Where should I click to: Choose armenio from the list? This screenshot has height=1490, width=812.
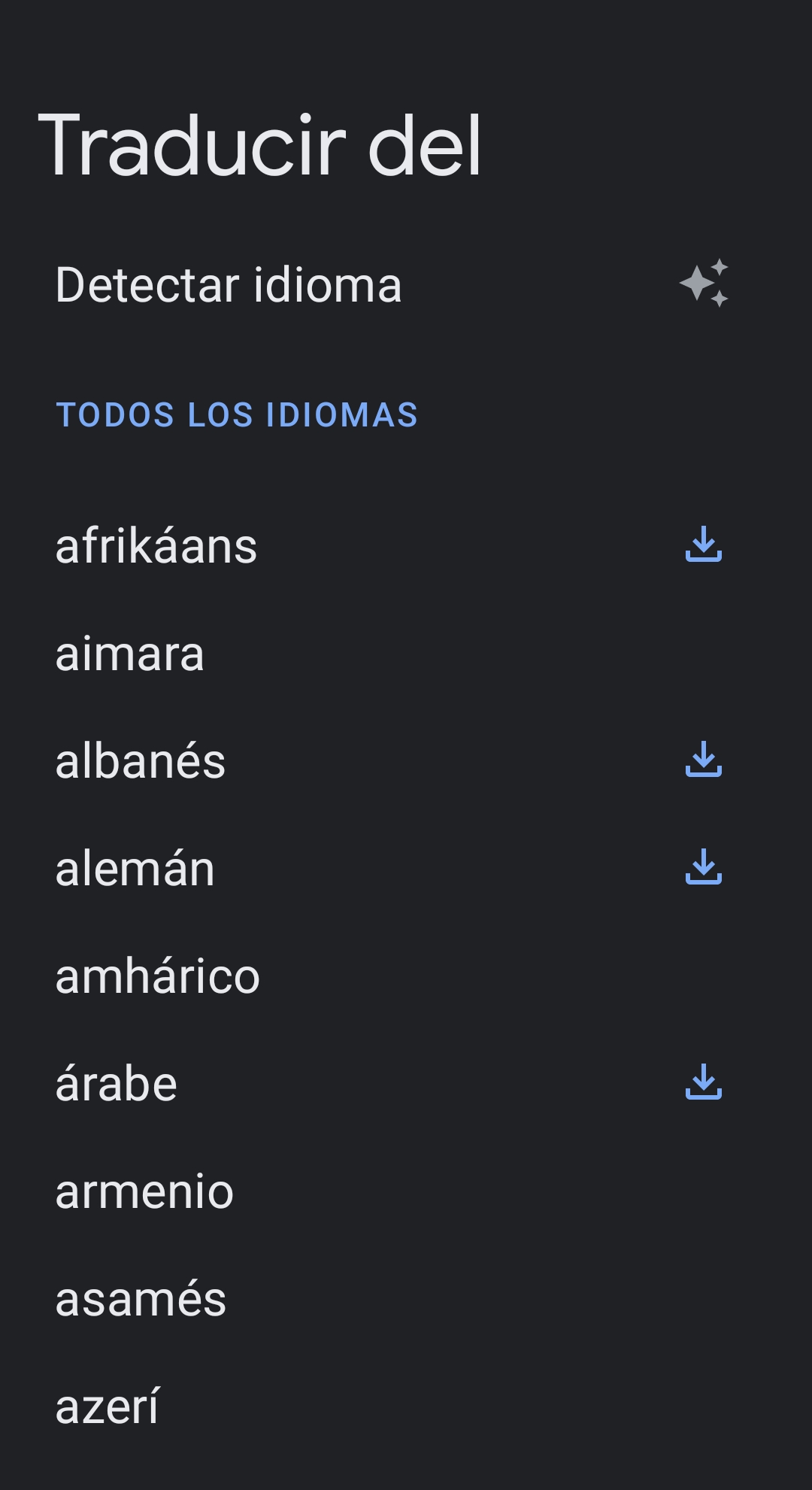(144, 1191)
